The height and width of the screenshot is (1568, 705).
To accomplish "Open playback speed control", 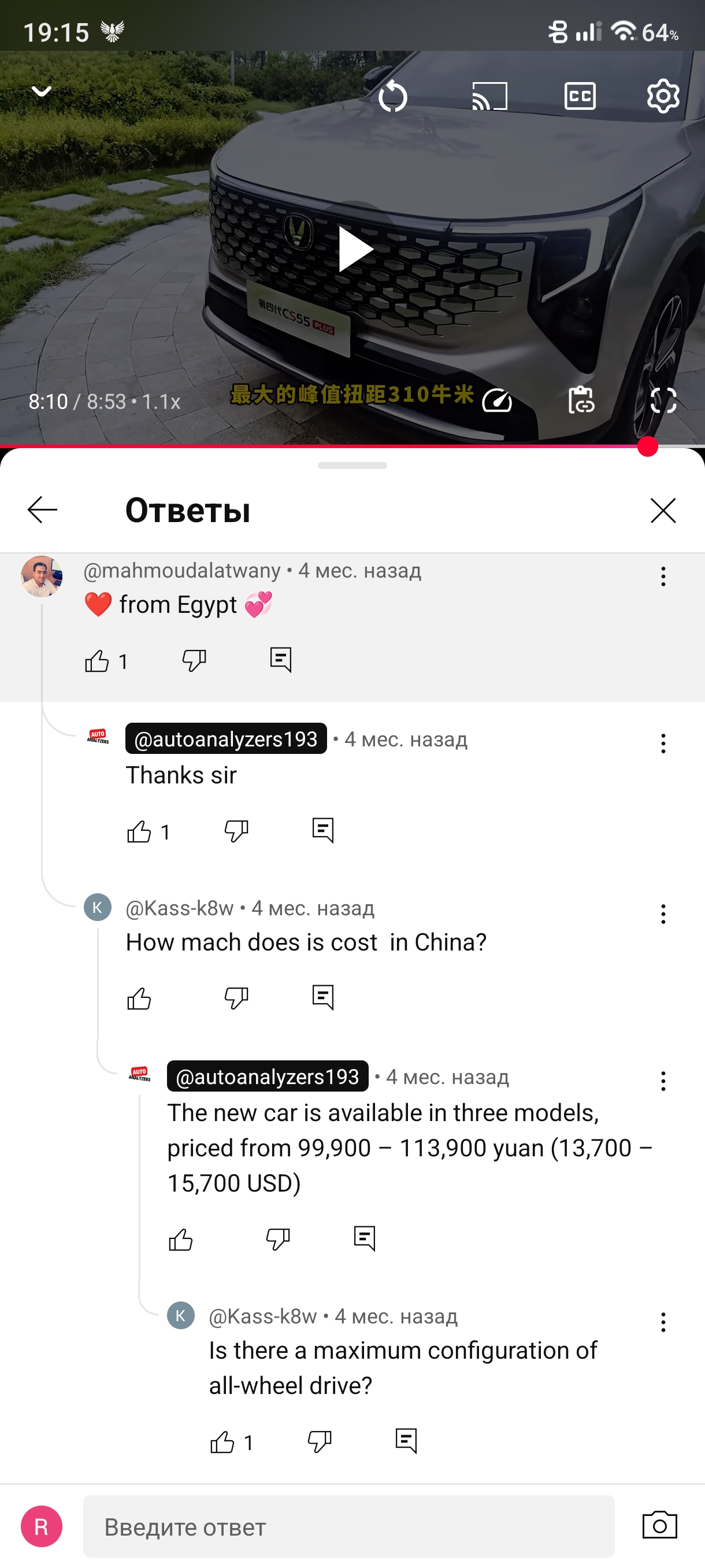I will [497, 401].
